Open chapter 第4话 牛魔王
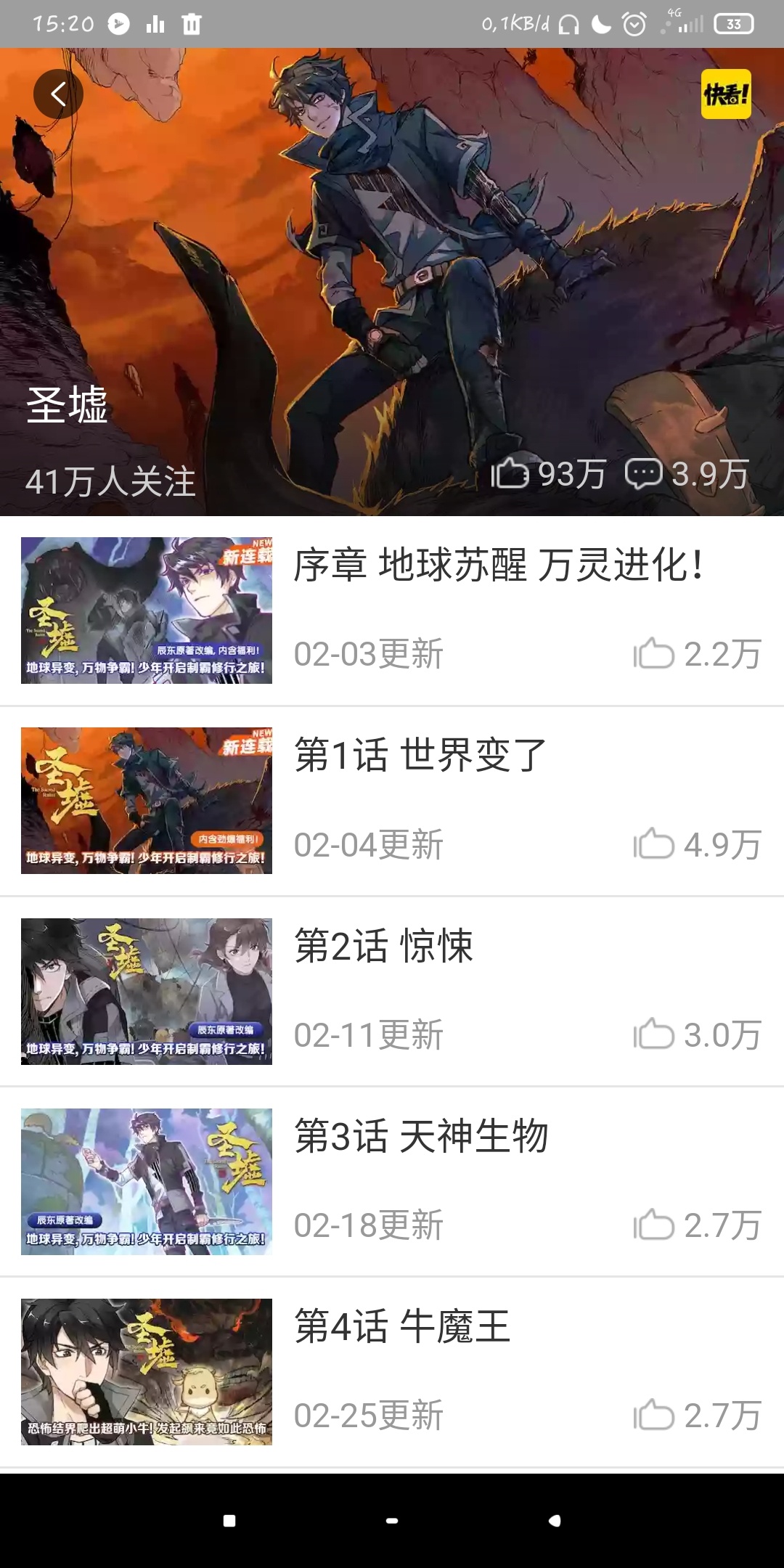784x1568 pixels. 392,1371
